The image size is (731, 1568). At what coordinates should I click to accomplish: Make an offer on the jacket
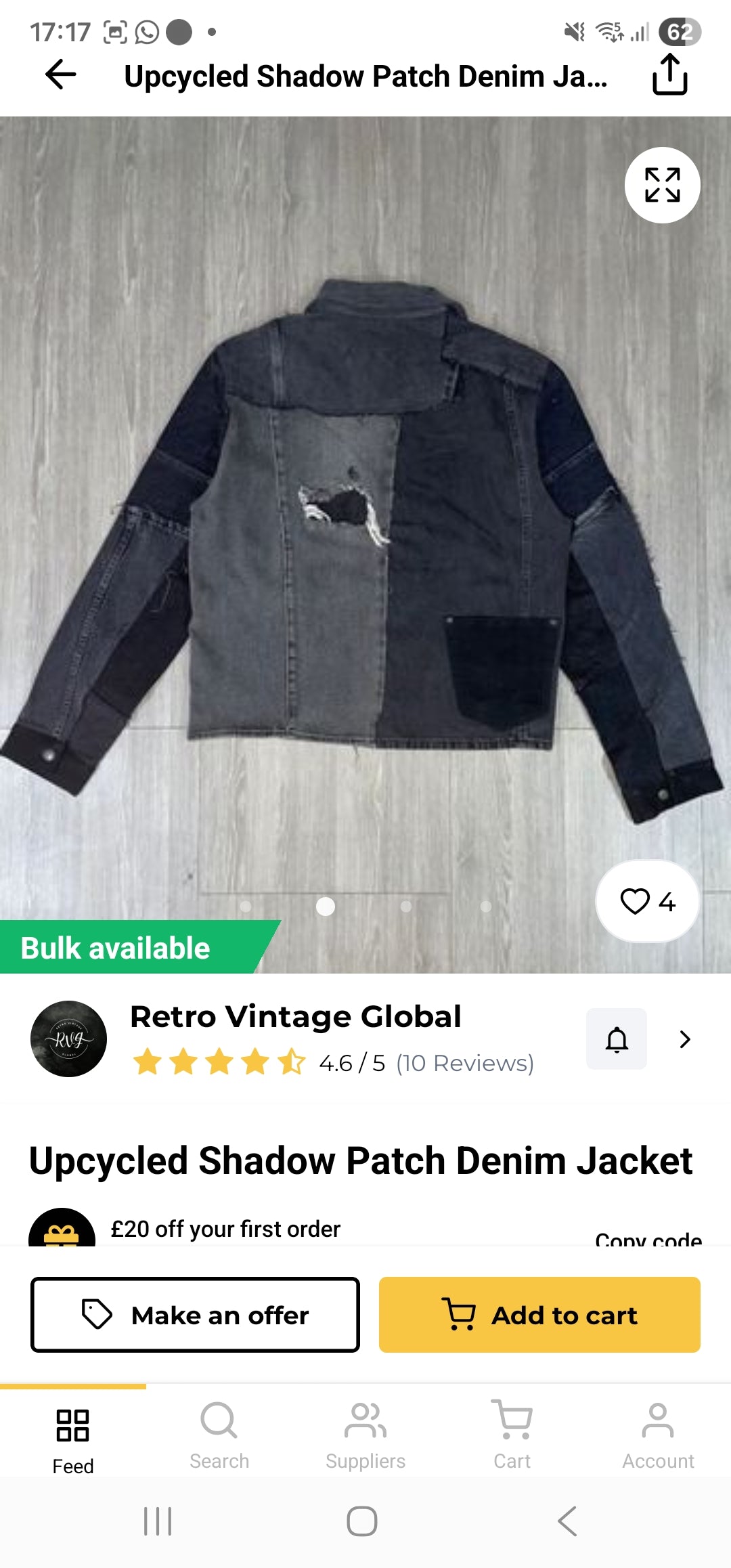point(195,1315)
